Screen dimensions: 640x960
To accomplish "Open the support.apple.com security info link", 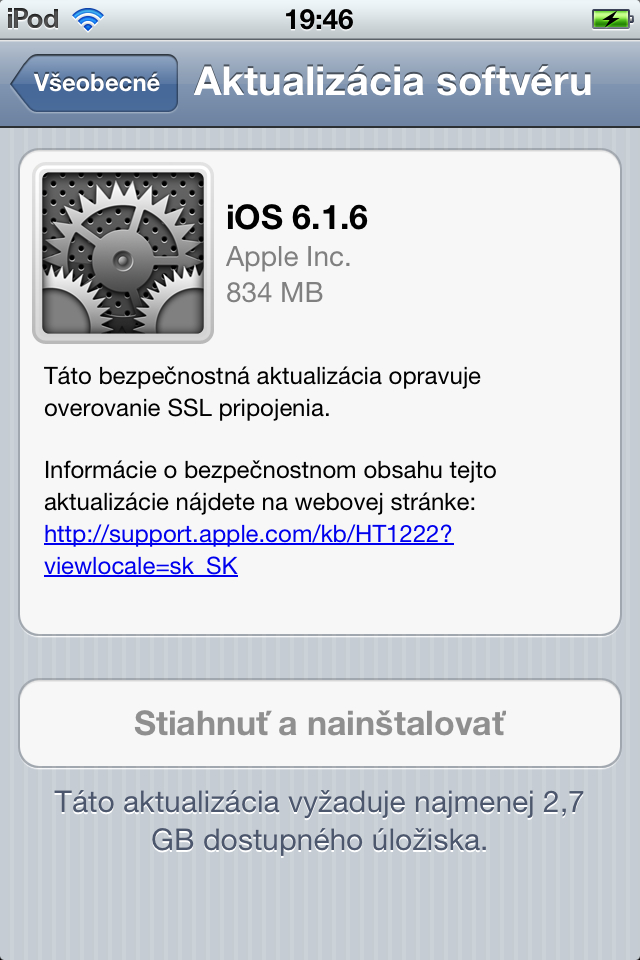I will point(248,535).
